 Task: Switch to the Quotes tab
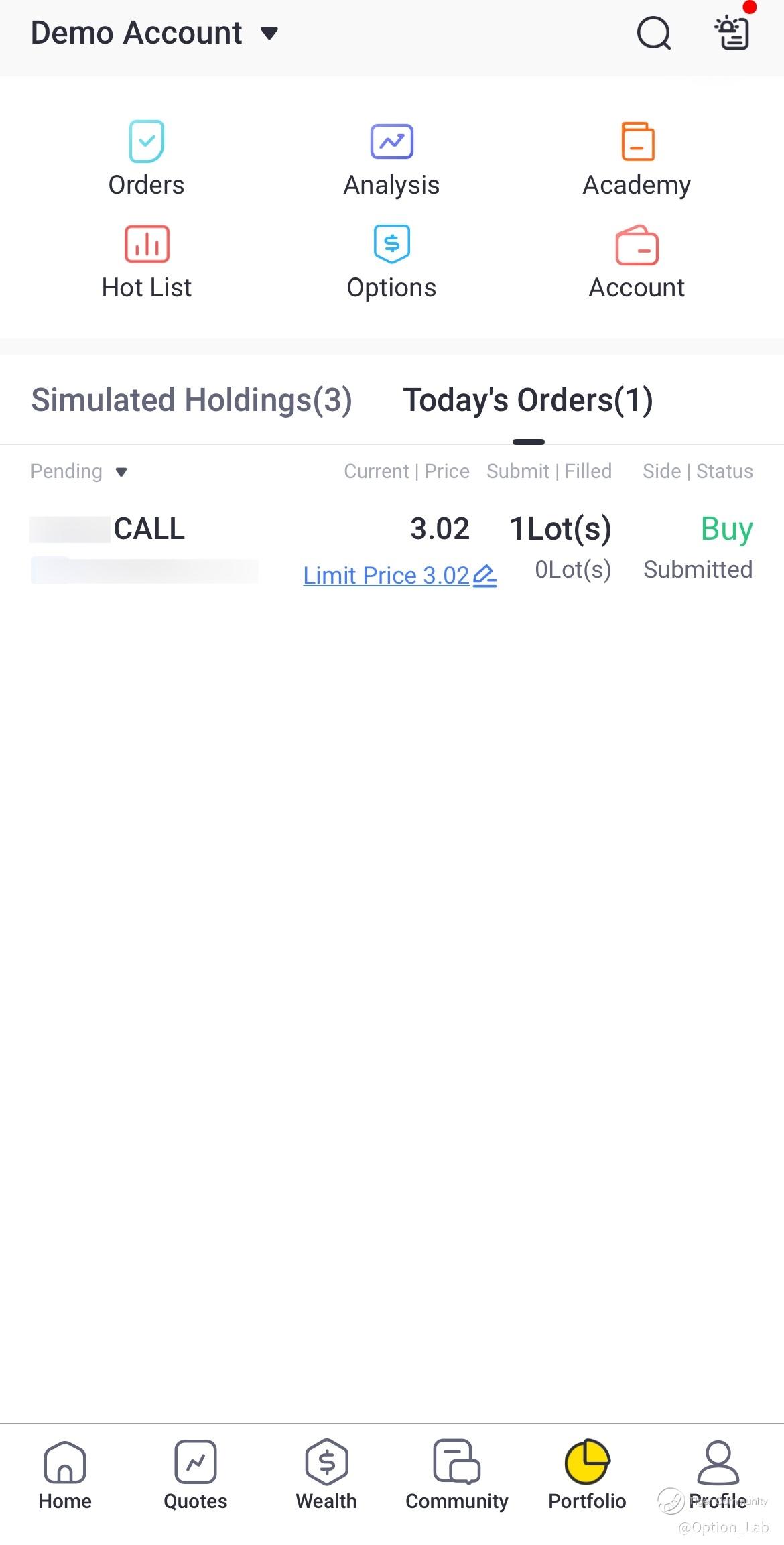click(x=196, y=1475)
